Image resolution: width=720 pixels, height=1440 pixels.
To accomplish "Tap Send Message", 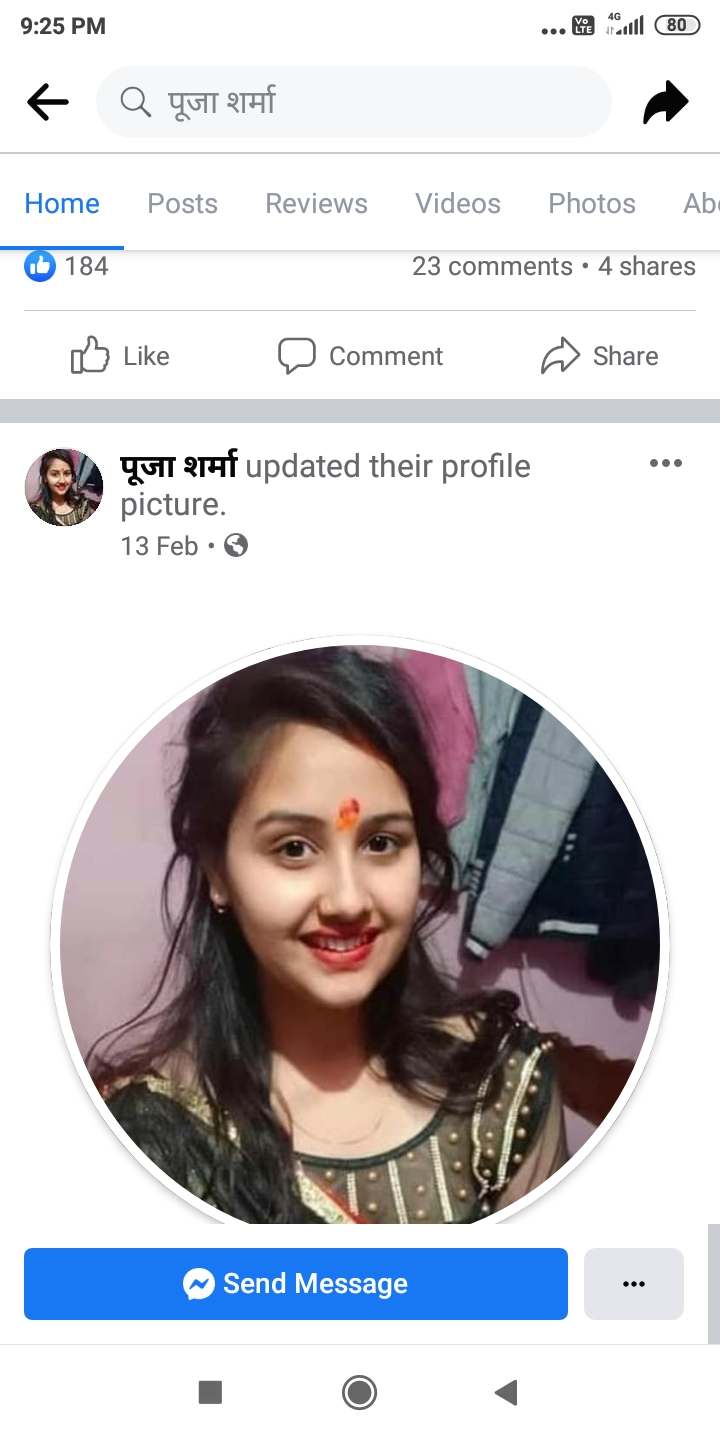I will 296,1283.
